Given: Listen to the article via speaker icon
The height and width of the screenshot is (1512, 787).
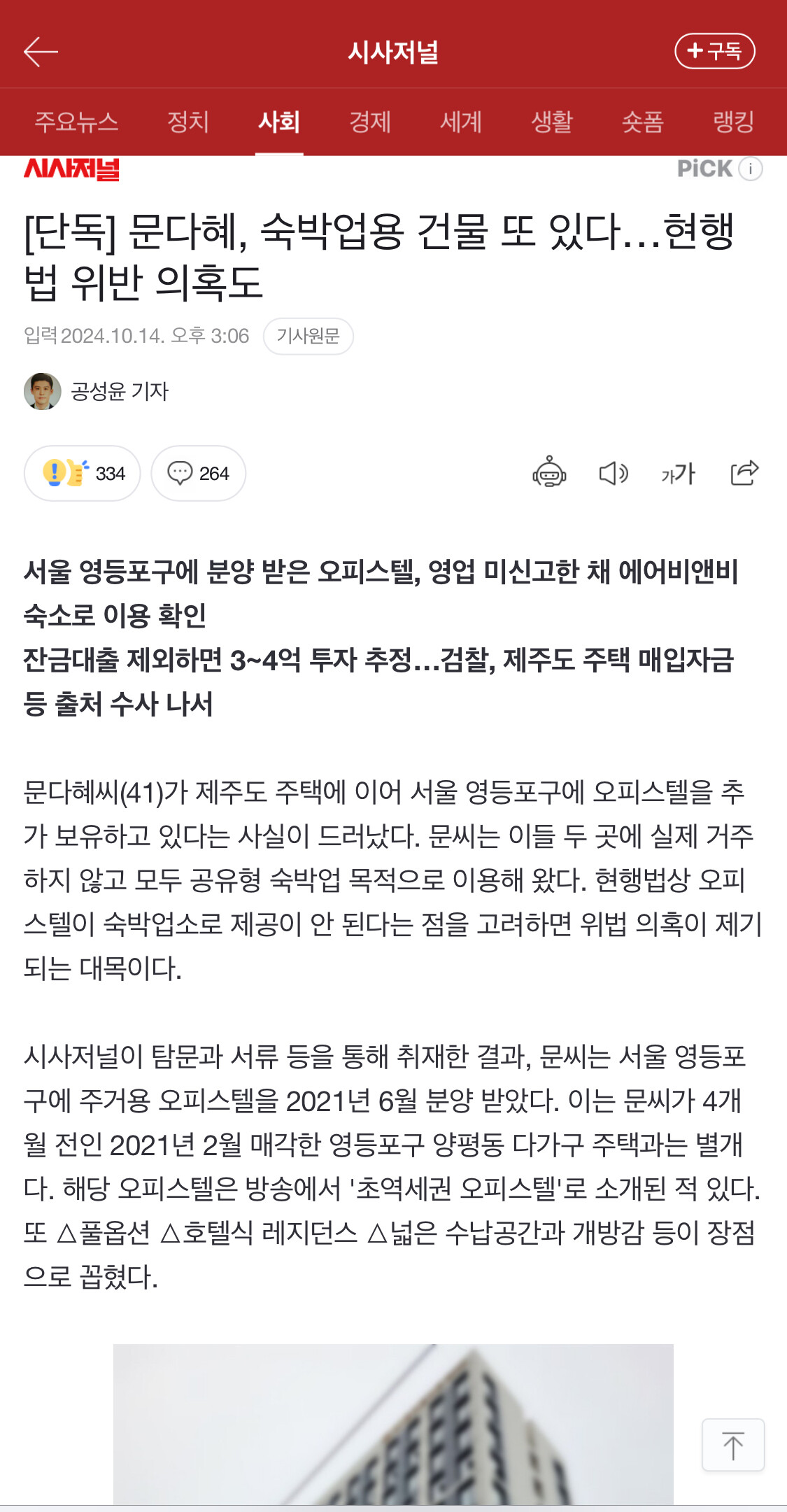Looking at the screenshot, I should (x=614, y=474).
